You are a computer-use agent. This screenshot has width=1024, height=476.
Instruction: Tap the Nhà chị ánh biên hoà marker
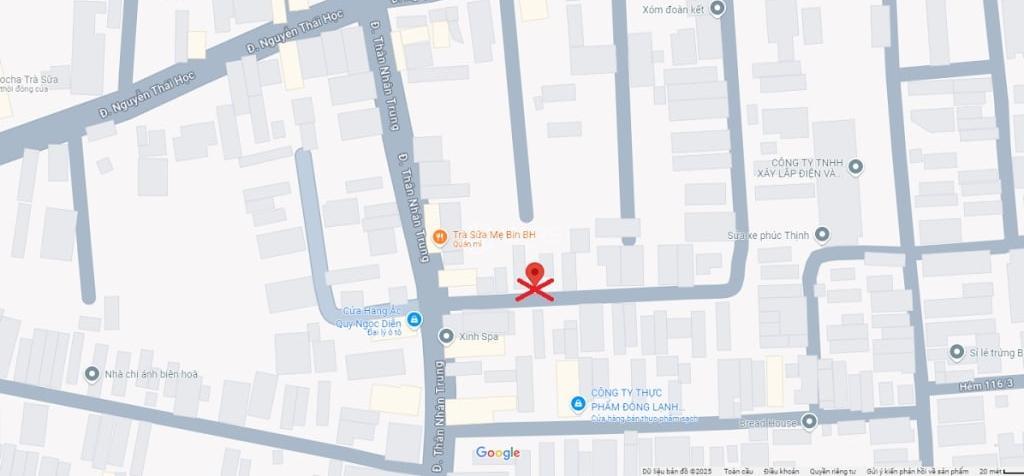click(x=92, y=374)
